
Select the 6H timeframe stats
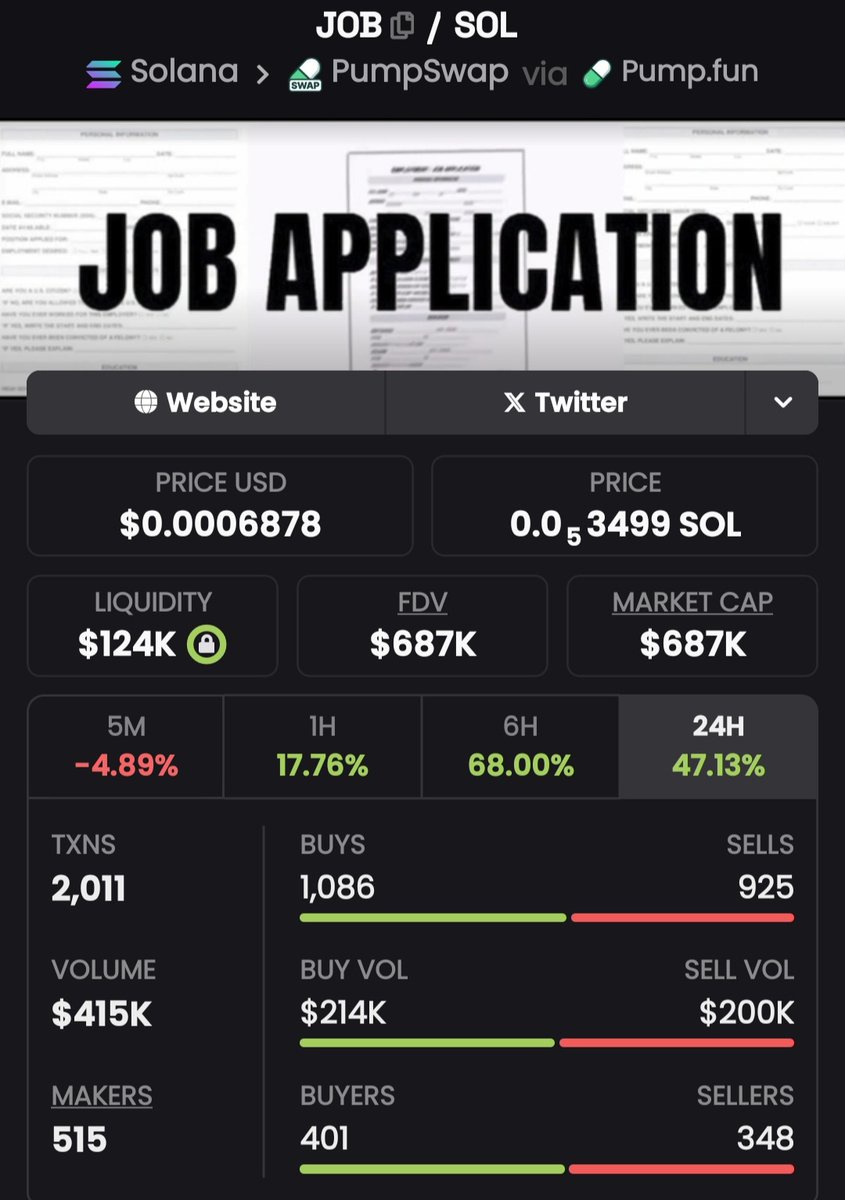point(520,747)
